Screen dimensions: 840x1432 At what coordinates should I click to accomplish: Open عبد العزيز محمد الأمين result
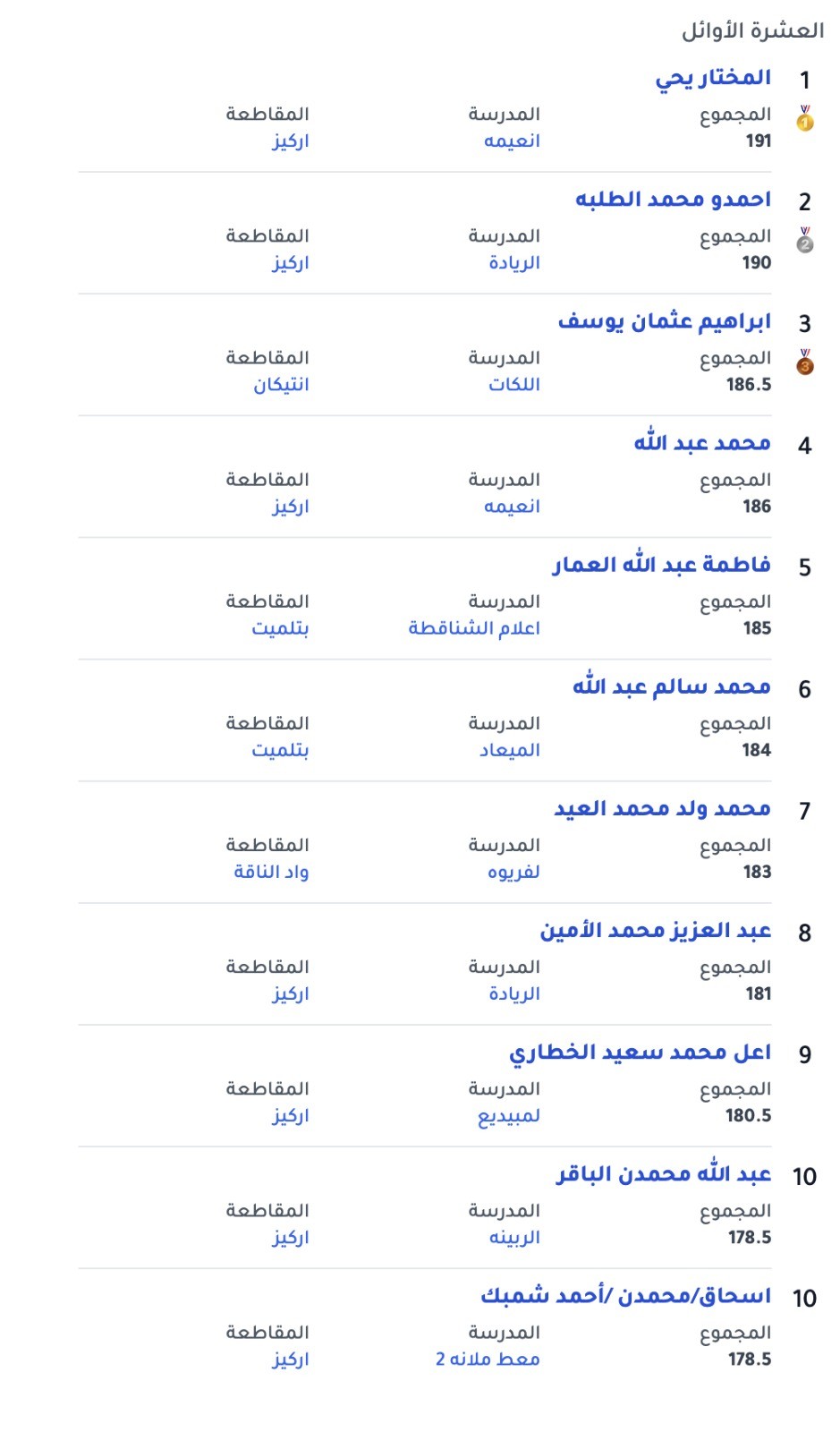tap(656, 931)
